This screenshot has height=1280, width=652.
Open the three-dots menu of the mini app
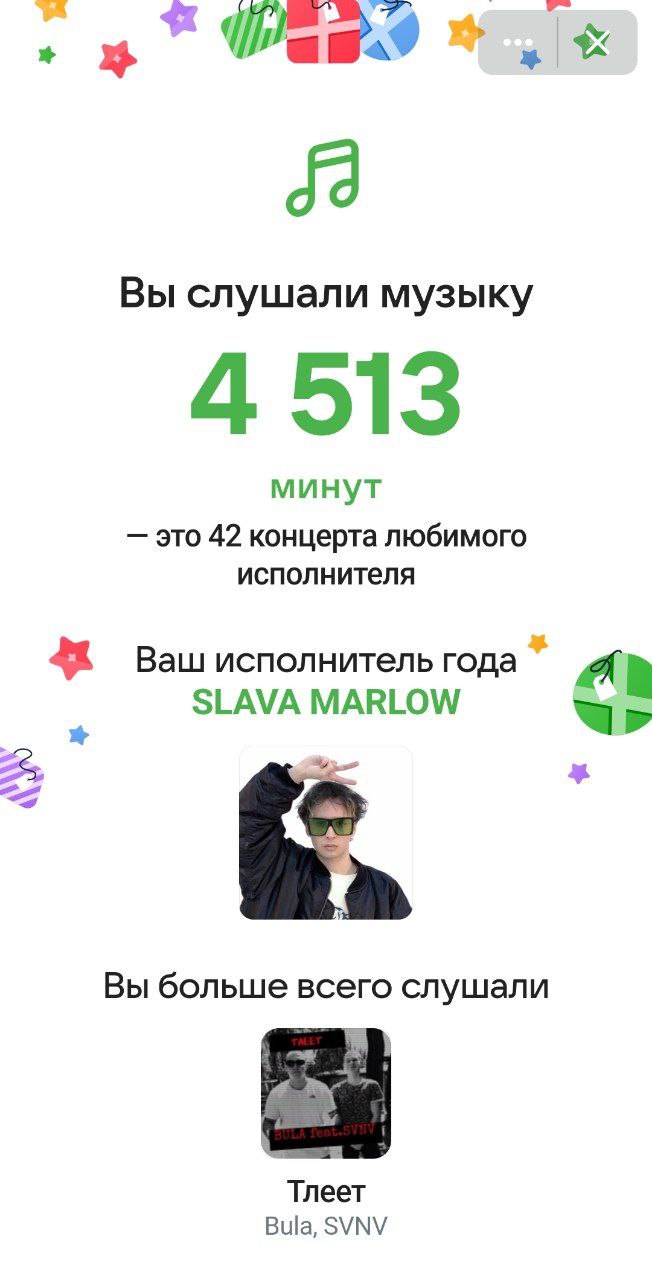[518, 43]
